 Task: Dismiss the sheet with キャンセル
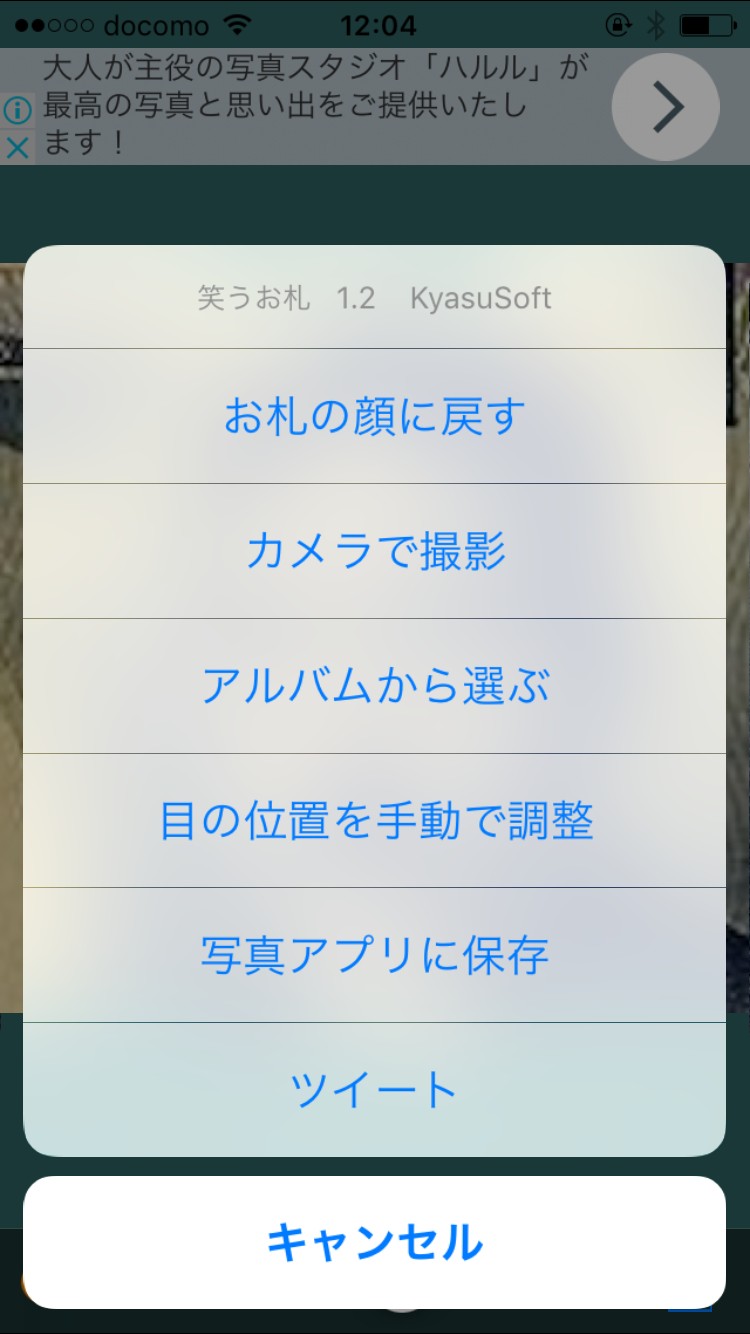click(x=374, y=1242)
